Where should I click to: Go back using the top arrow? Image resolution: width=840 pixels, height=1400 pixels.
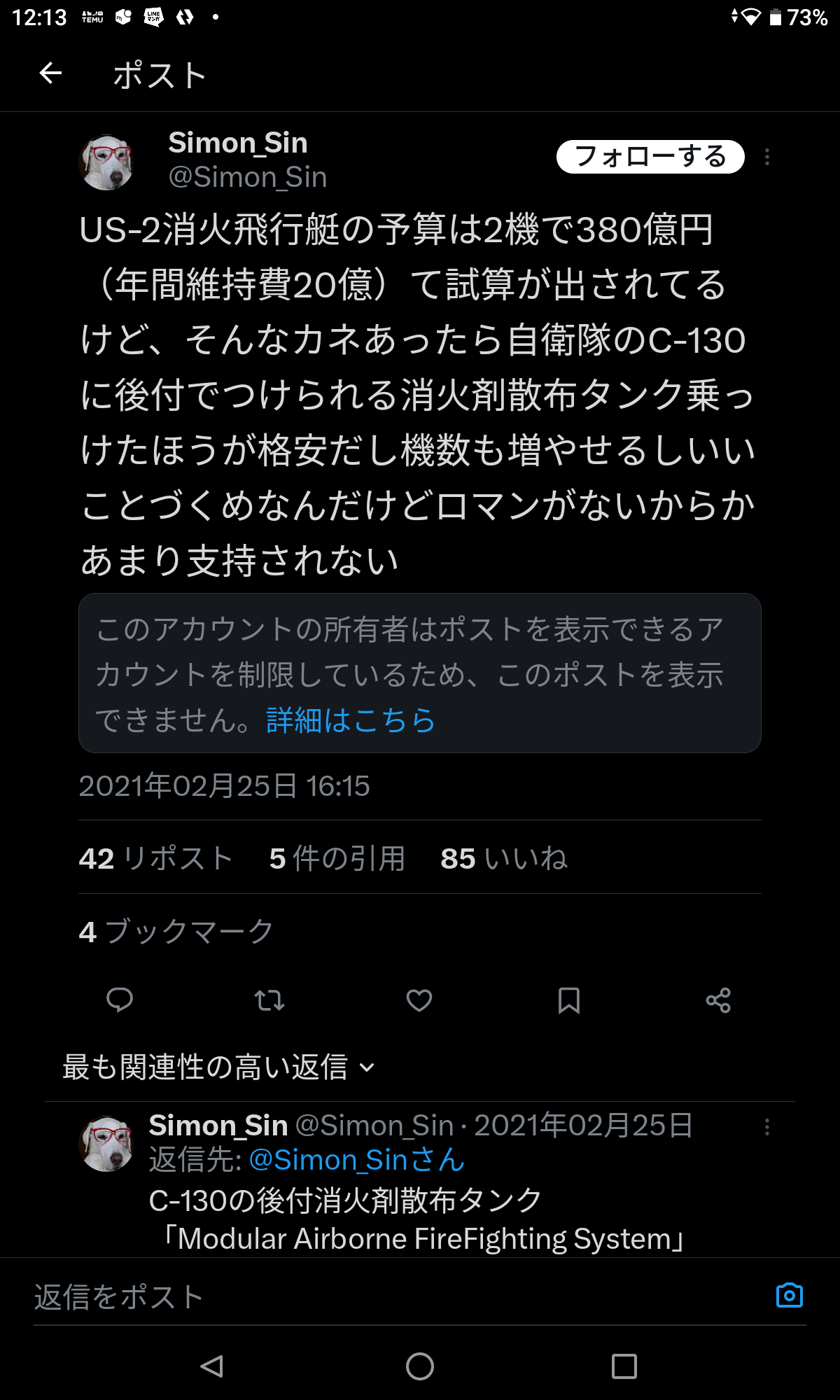[x=50, y=73]
